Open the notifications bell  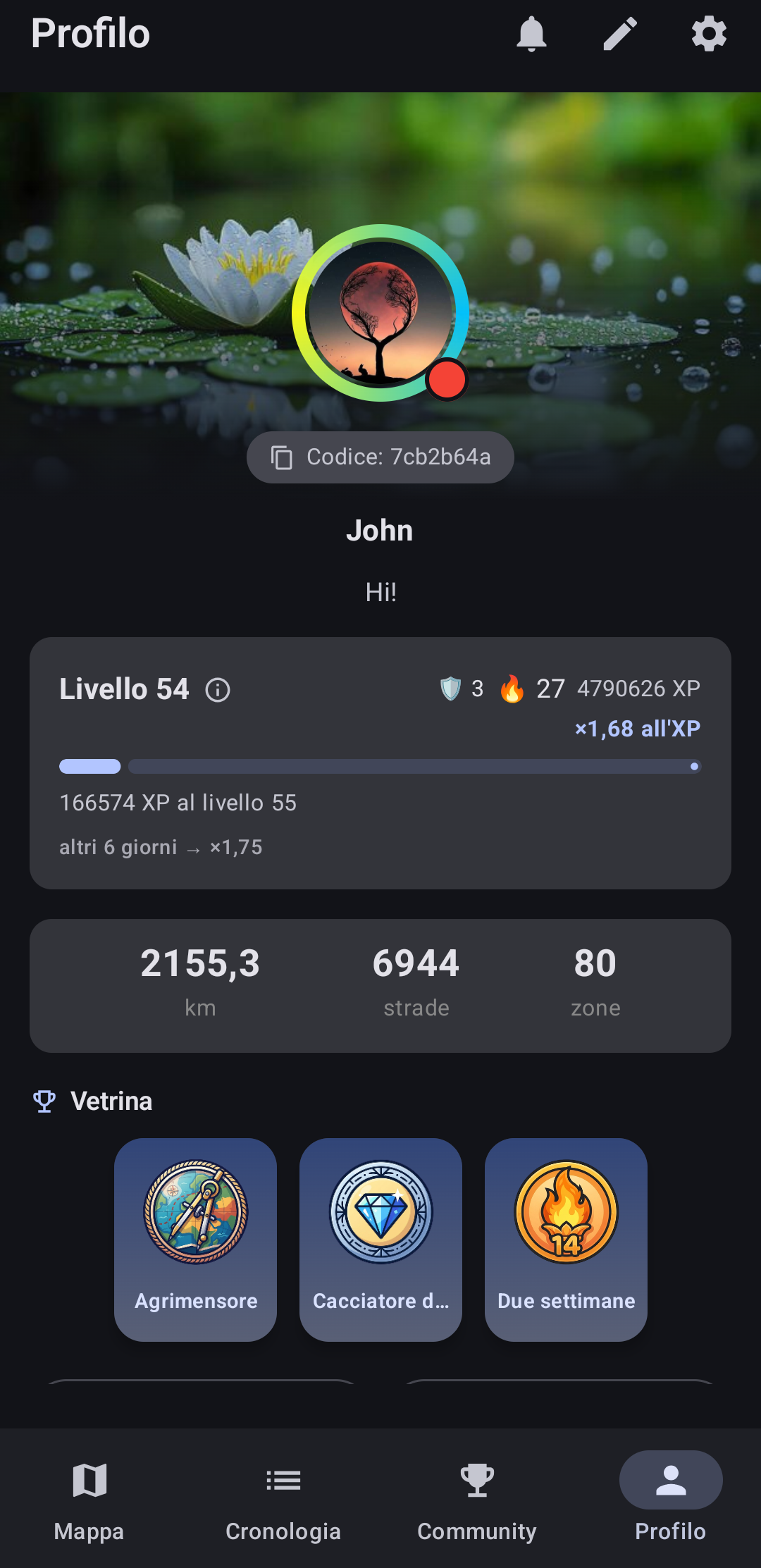(x=531, y=34)
